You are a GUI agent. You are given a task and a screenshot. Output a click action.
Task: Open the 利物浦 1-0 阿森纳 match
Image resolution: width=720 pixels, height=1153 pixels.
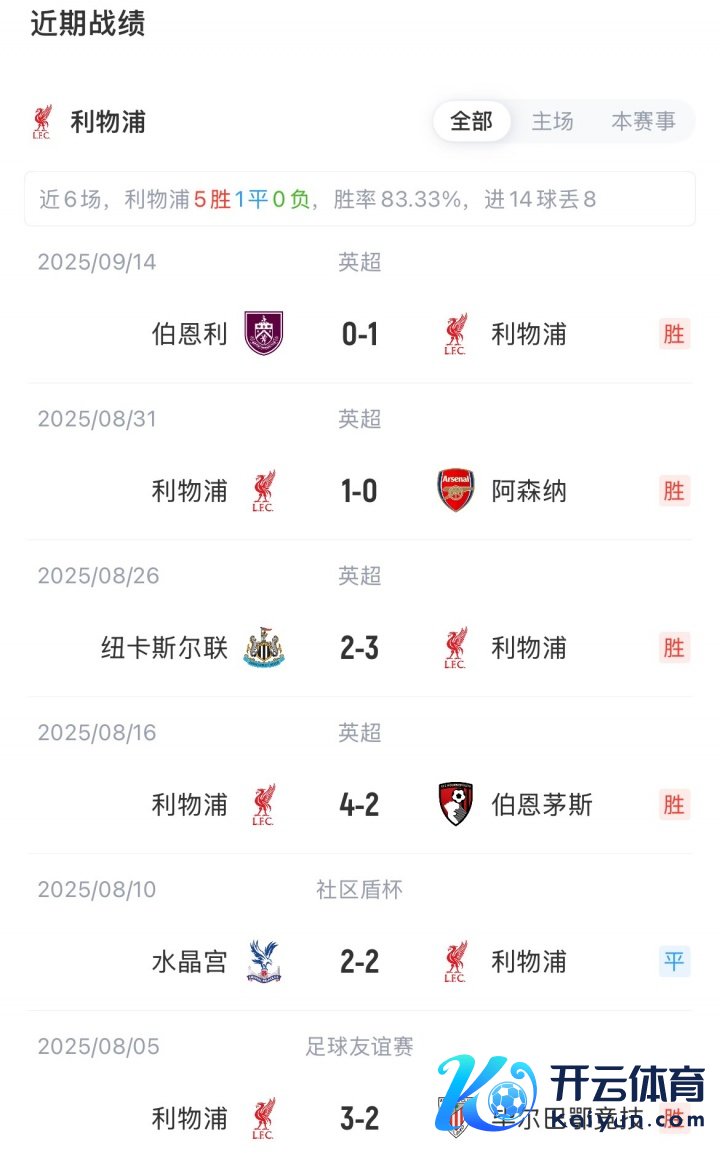359,491
